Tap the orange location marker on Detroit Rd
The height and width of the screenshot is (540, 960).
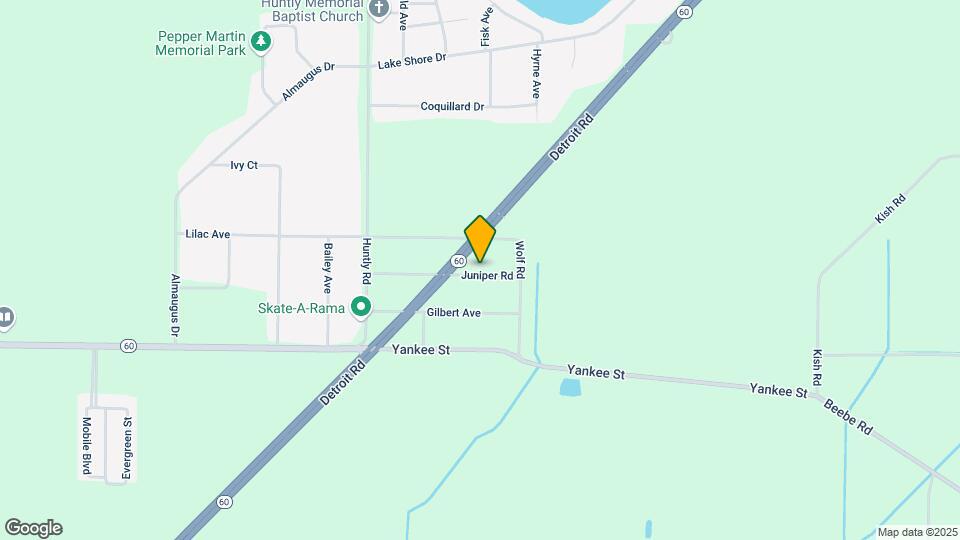pyautogui.click(x=480, y=239)
